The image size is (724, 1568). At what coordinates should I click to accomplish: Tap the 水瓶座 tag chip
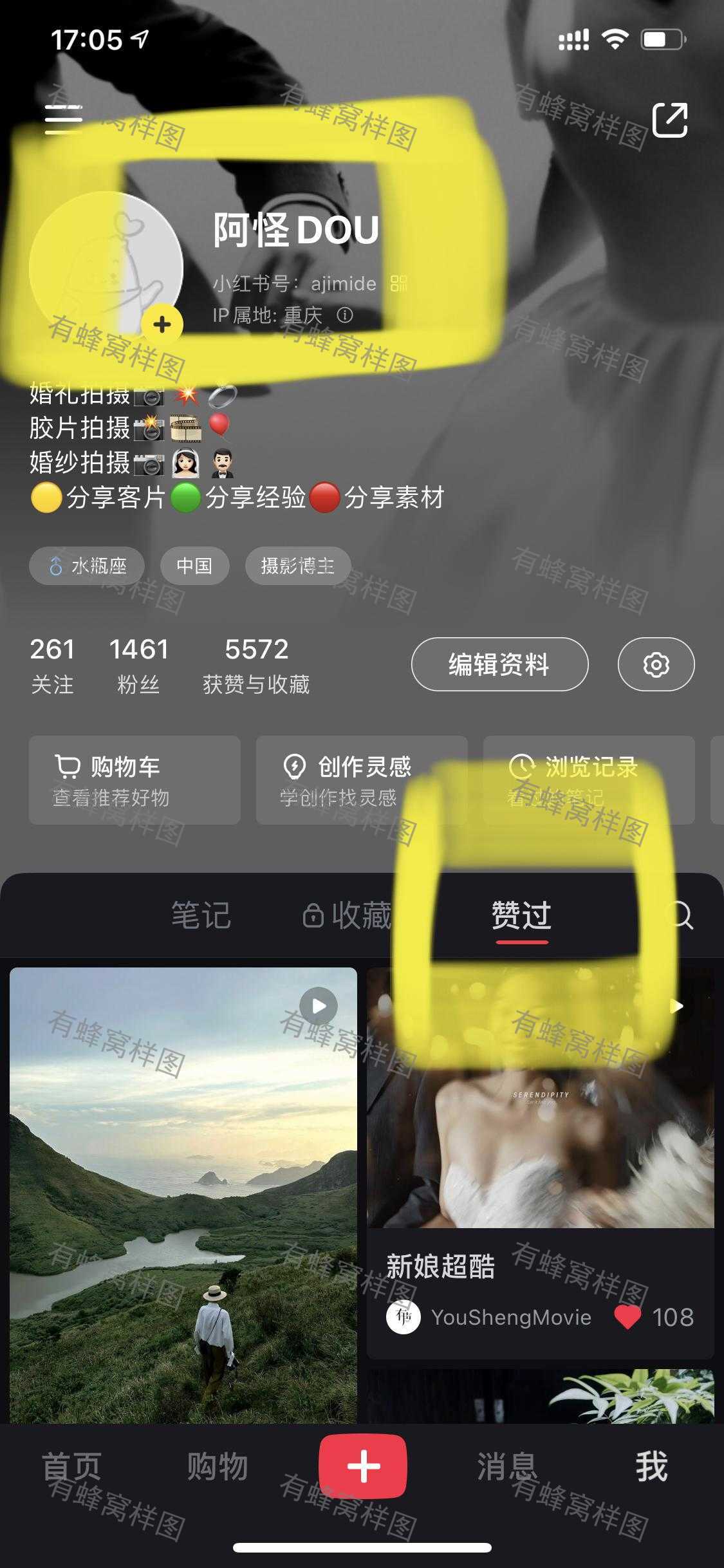[x=87, y=566]
